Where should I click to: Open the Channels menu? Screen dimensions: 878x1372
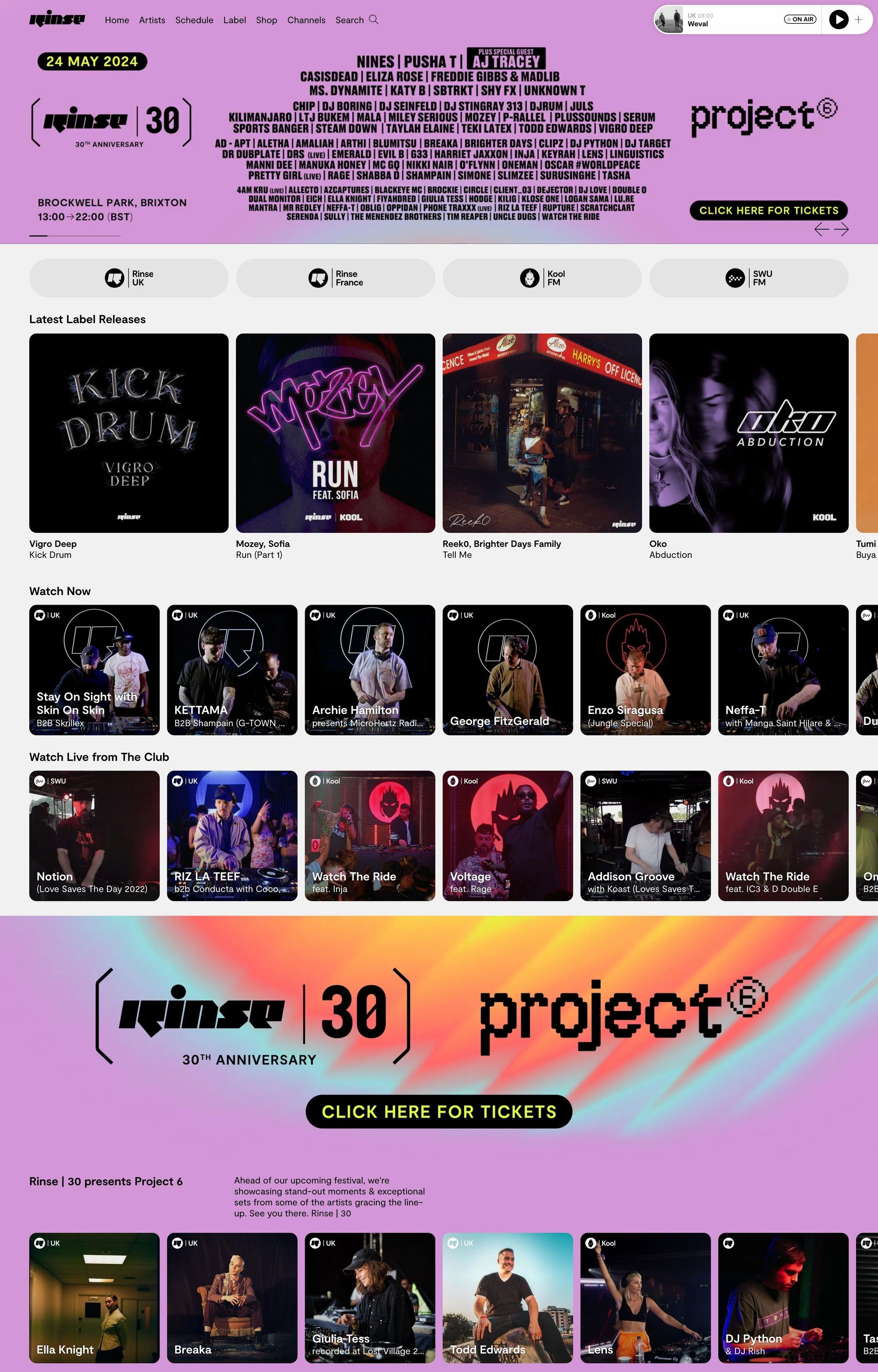(306, 20)
